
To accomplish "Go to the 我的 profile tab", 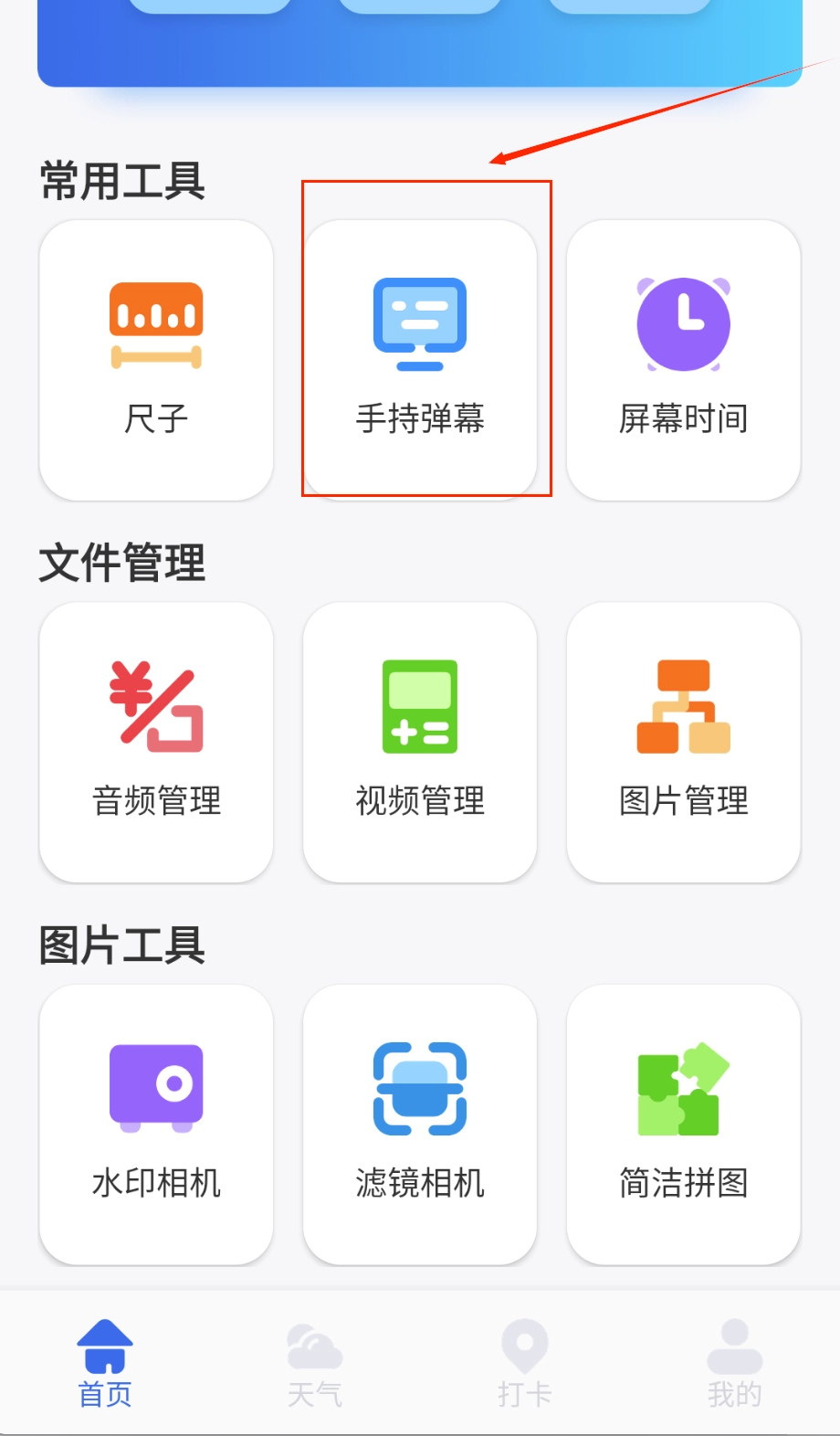I will [734, 1363].
